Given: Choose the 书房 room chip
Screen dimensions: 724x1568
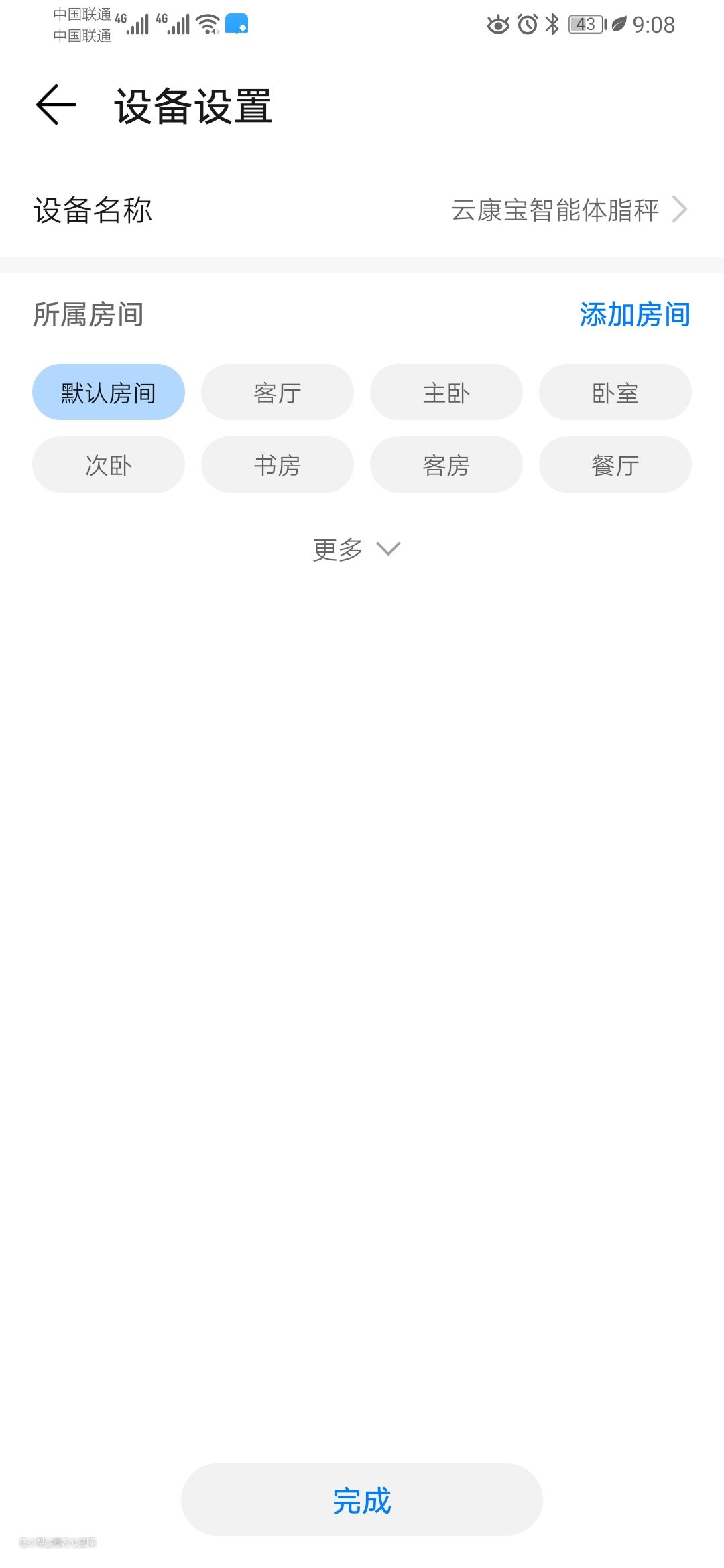Looking at the screenshot, I should [x=278, y=465].
